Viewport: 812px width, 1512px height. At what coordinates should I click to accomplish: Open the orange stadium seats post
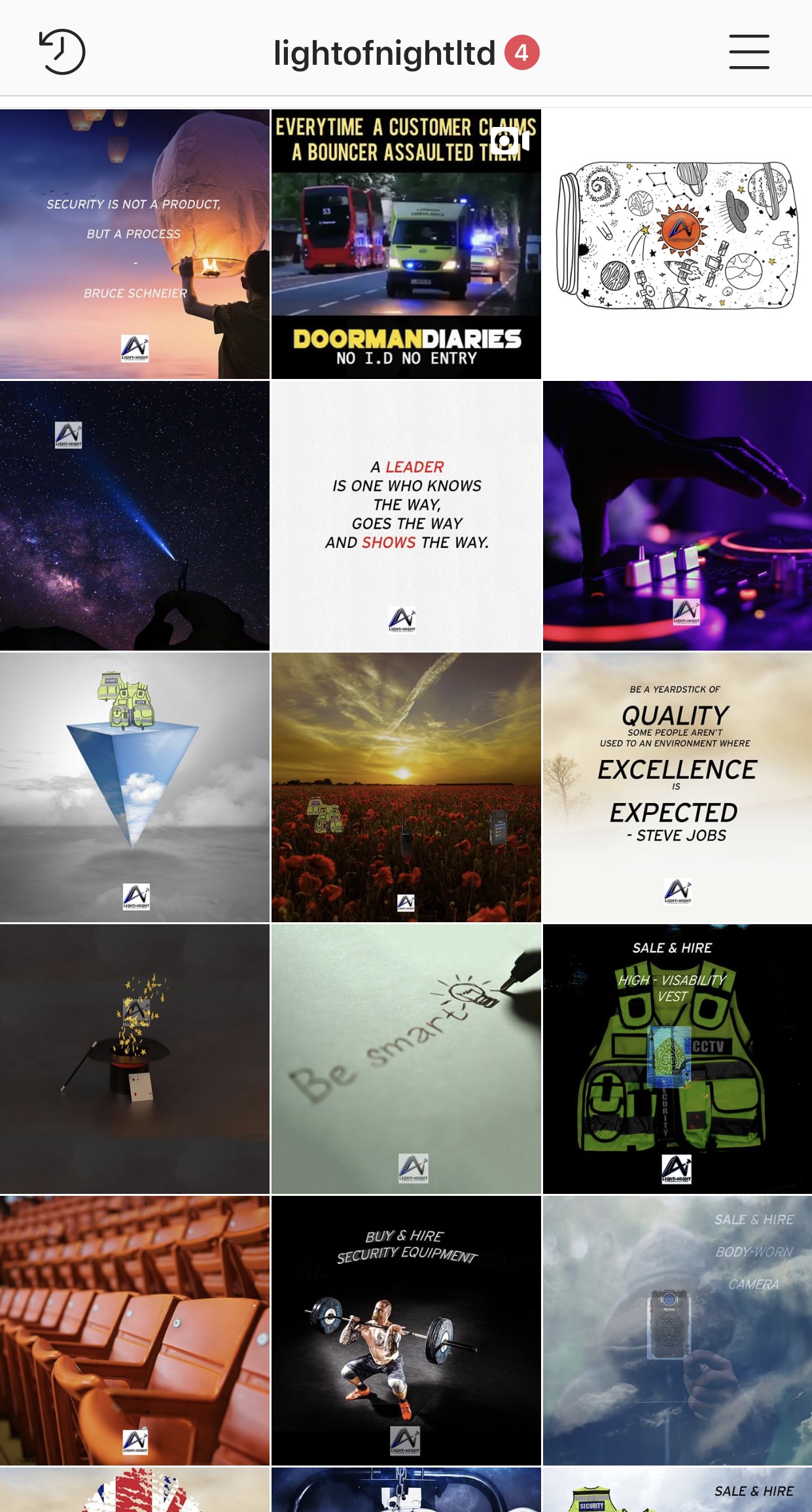[135, 1331]
